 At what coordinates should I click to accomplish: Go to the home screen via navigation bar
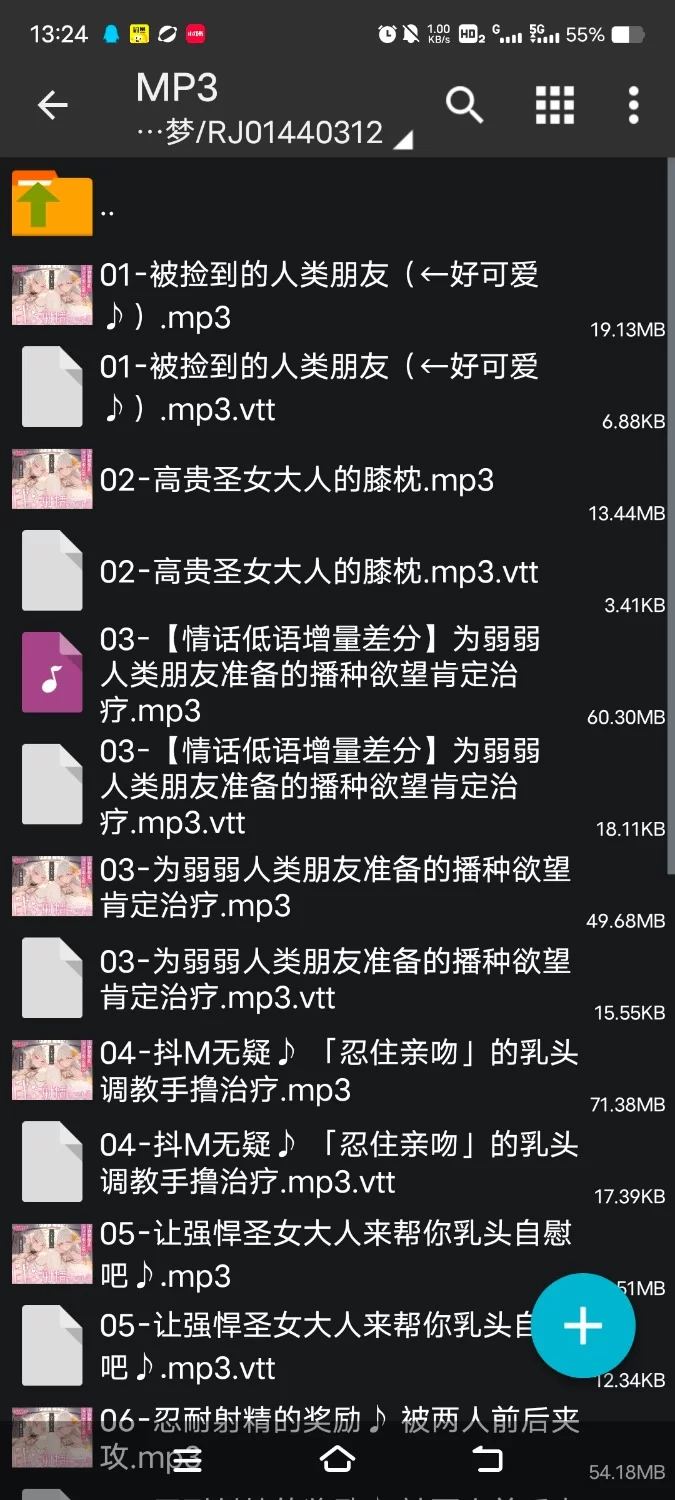pyautogui.click(x=337, y=1459)
